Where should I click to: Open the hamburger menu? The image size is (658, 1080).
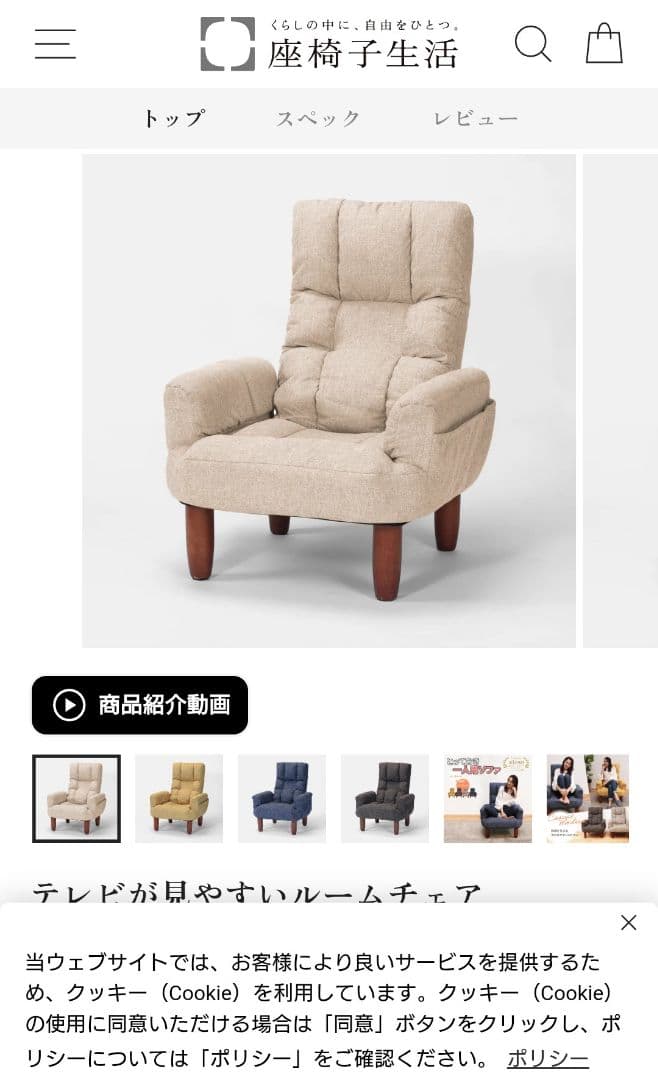click(x=55, y=44)
